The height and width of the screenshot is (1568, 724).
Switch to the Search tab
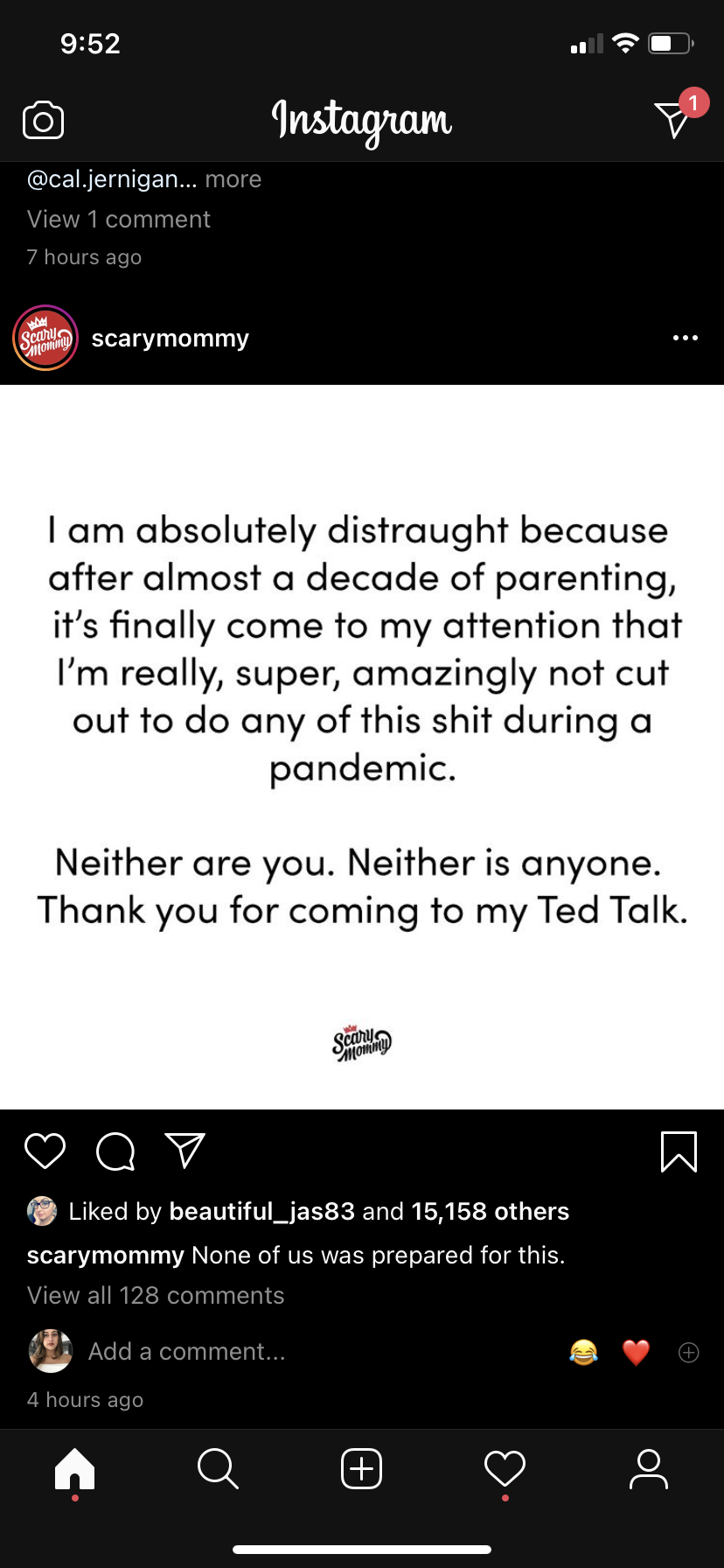218,1468
